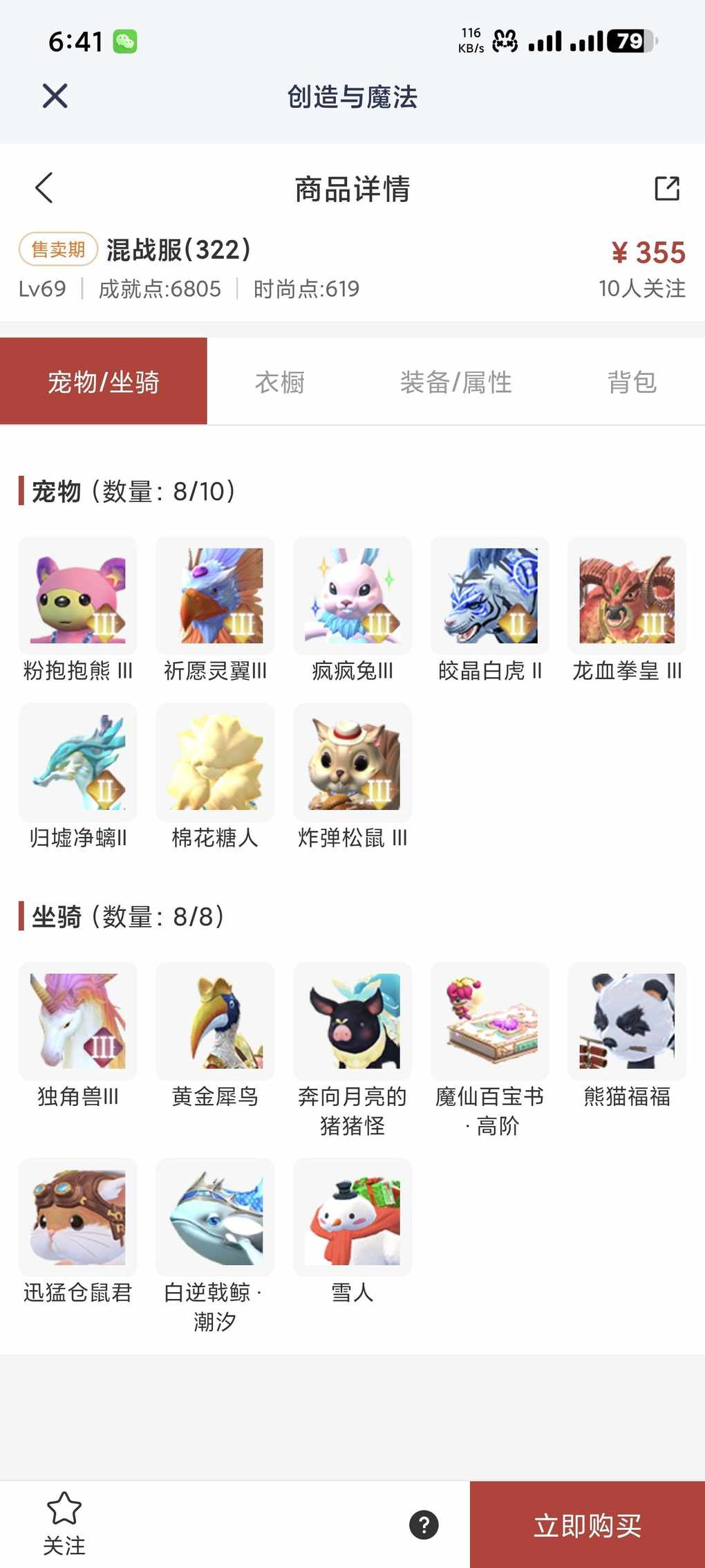Open the 背包 tab
The image size is (705, 1568).
click(631, 382)
